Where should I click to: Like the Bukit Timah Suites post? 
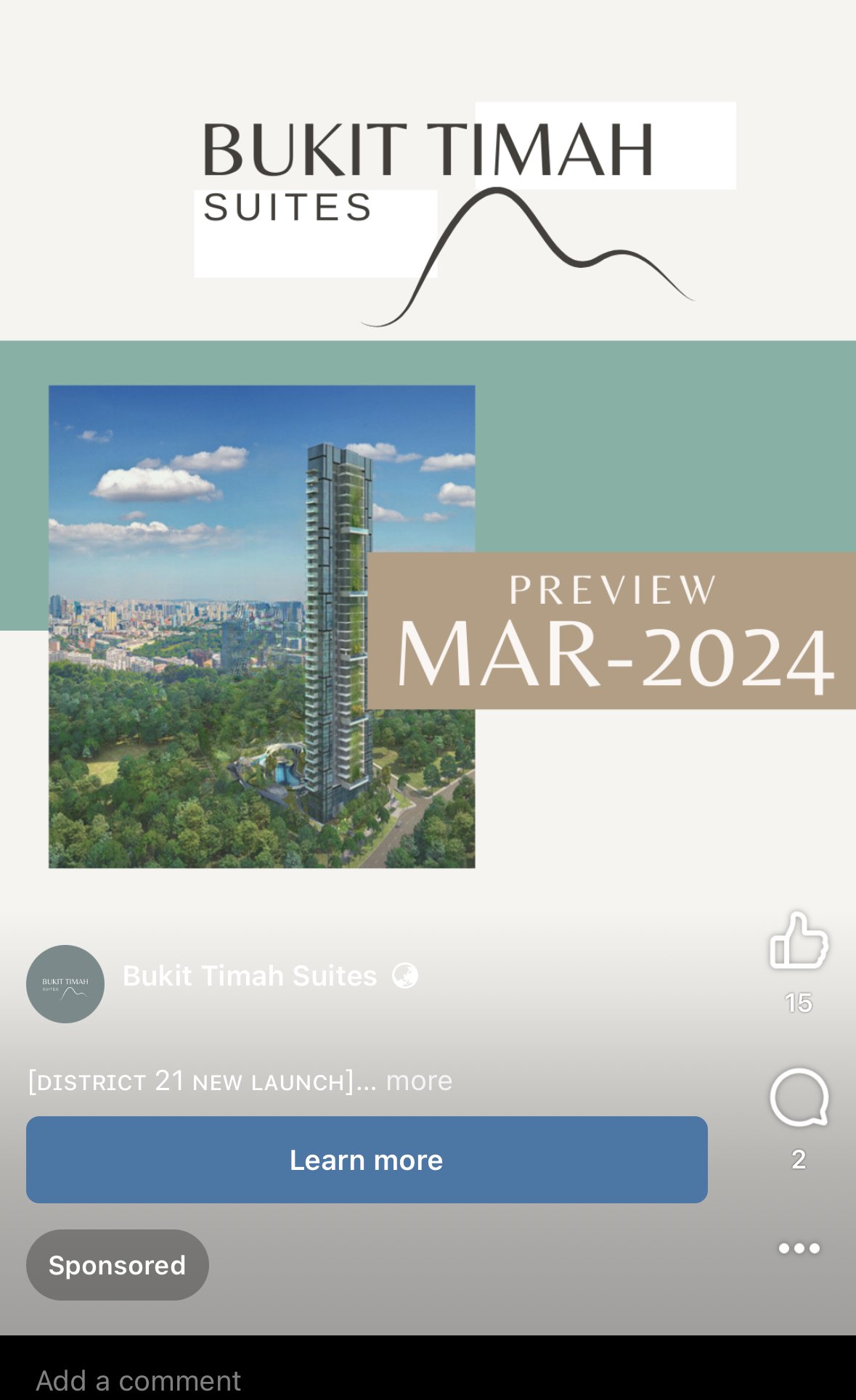(798, 941)
